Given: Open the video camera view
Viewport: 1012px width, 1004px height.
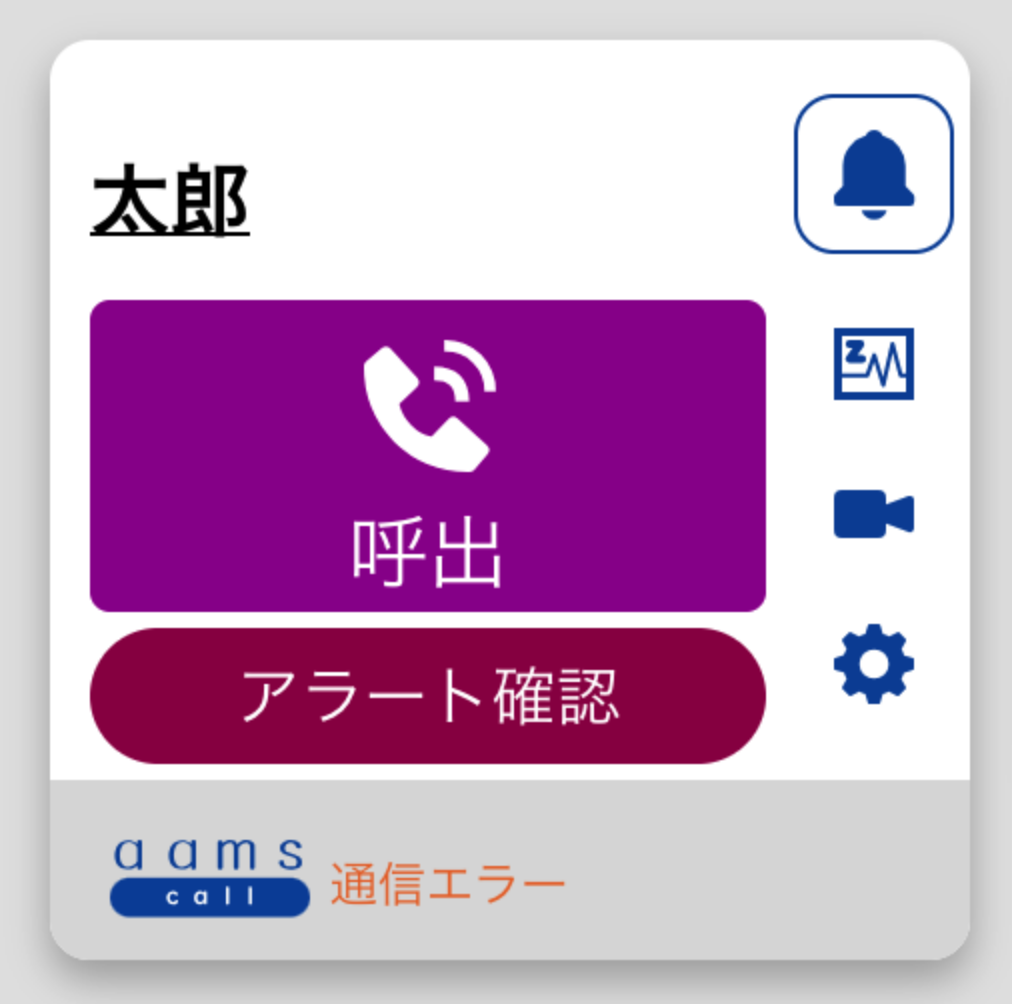Looking at the screenshot, I should pos(873,514).
